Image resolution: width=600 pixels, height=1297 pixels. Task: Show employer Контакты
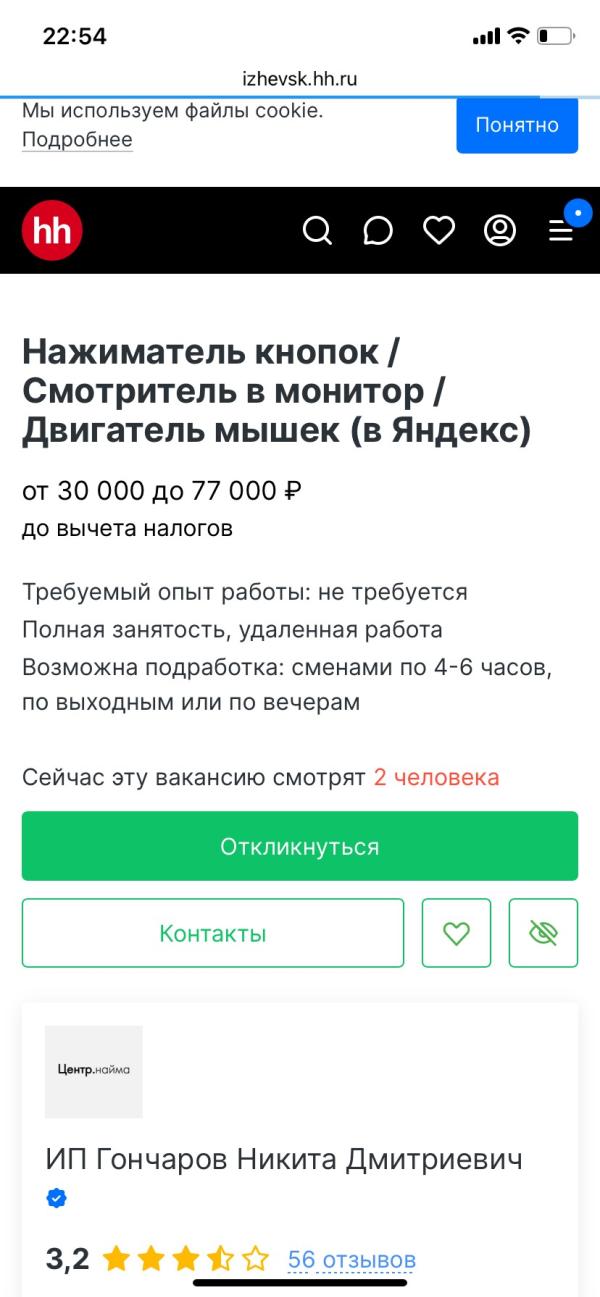click(213, 933)
